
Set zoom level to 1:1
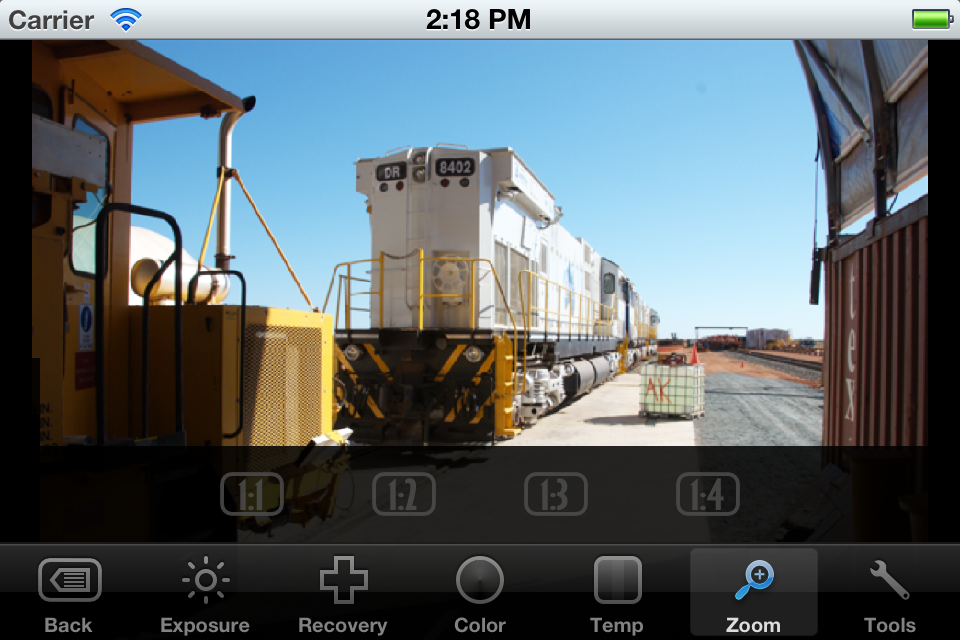coord(252,494)
